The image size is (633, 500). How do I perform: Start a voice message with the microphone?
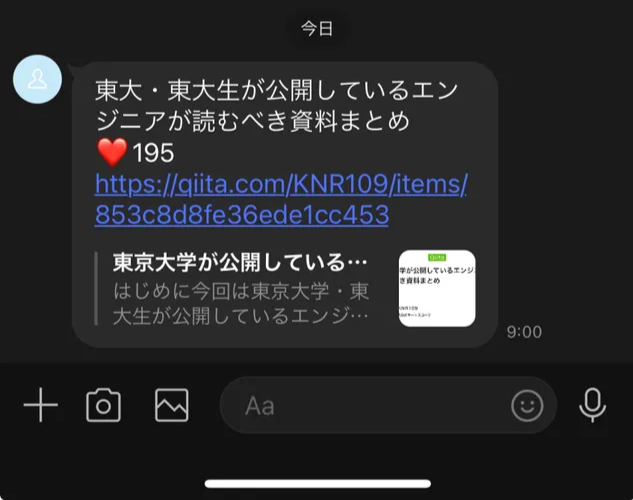coord(592,405)
